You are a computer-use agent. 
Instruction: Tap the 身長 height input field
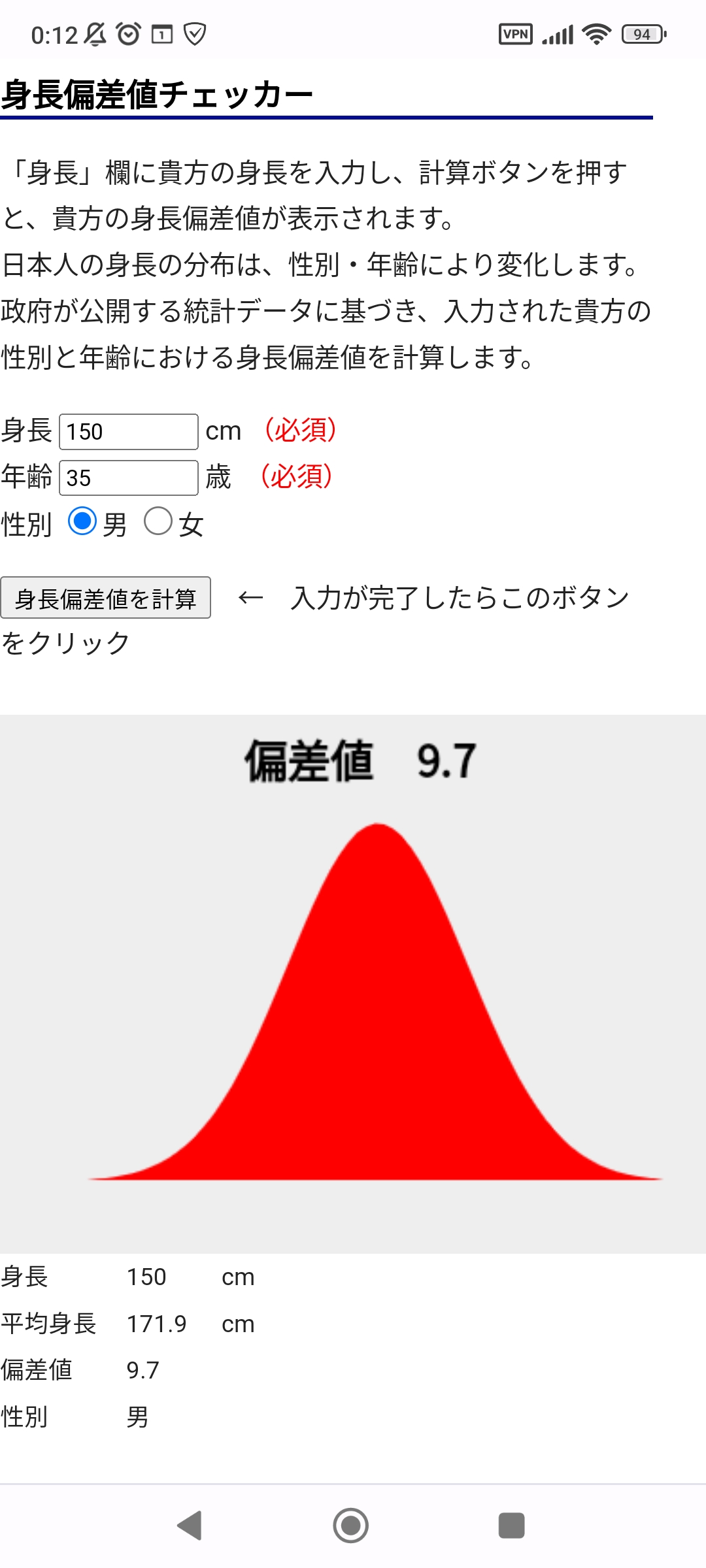click(x=129, y=432)
